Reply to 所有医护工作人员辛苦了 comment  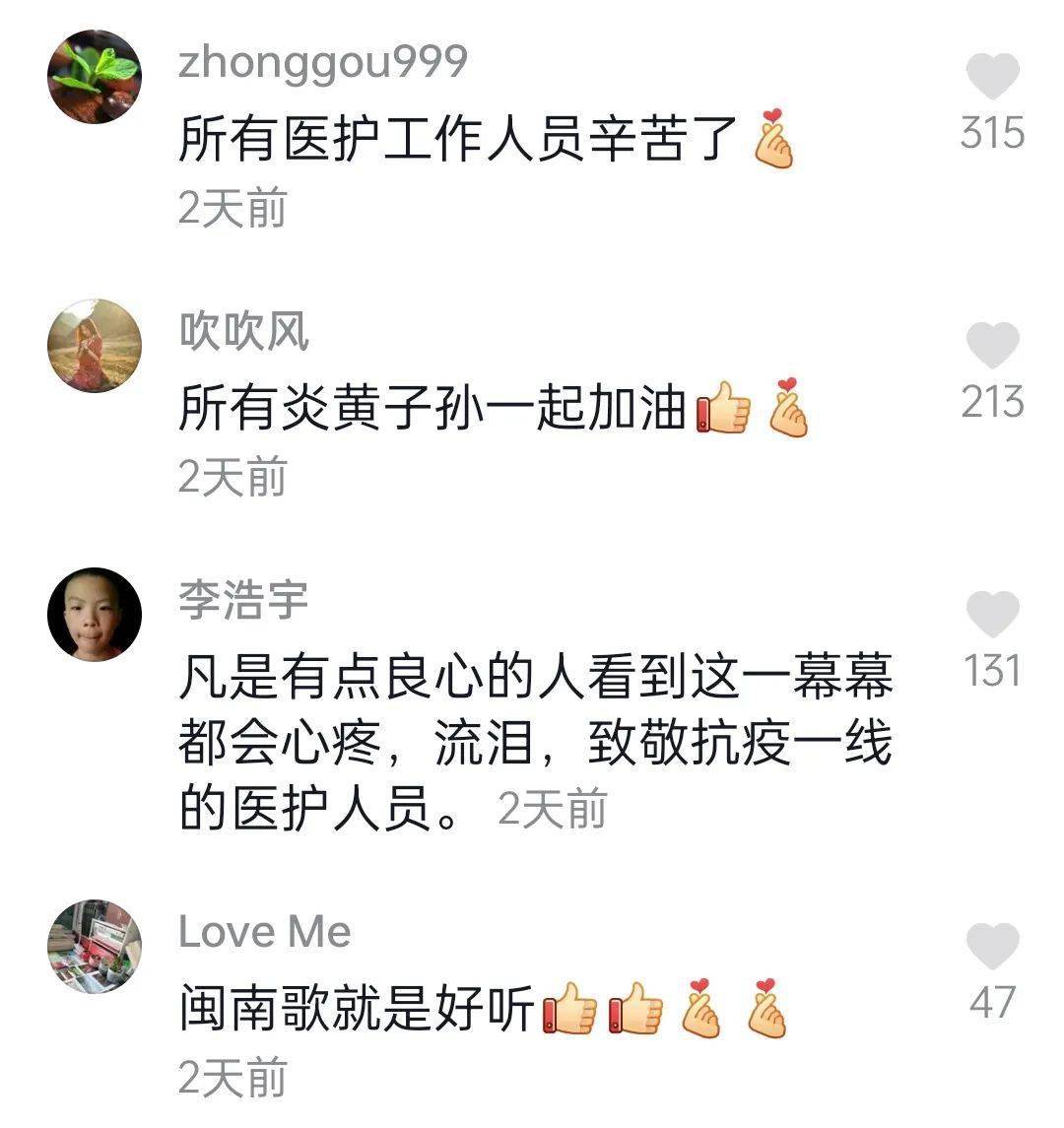click(x=458, y=141)
